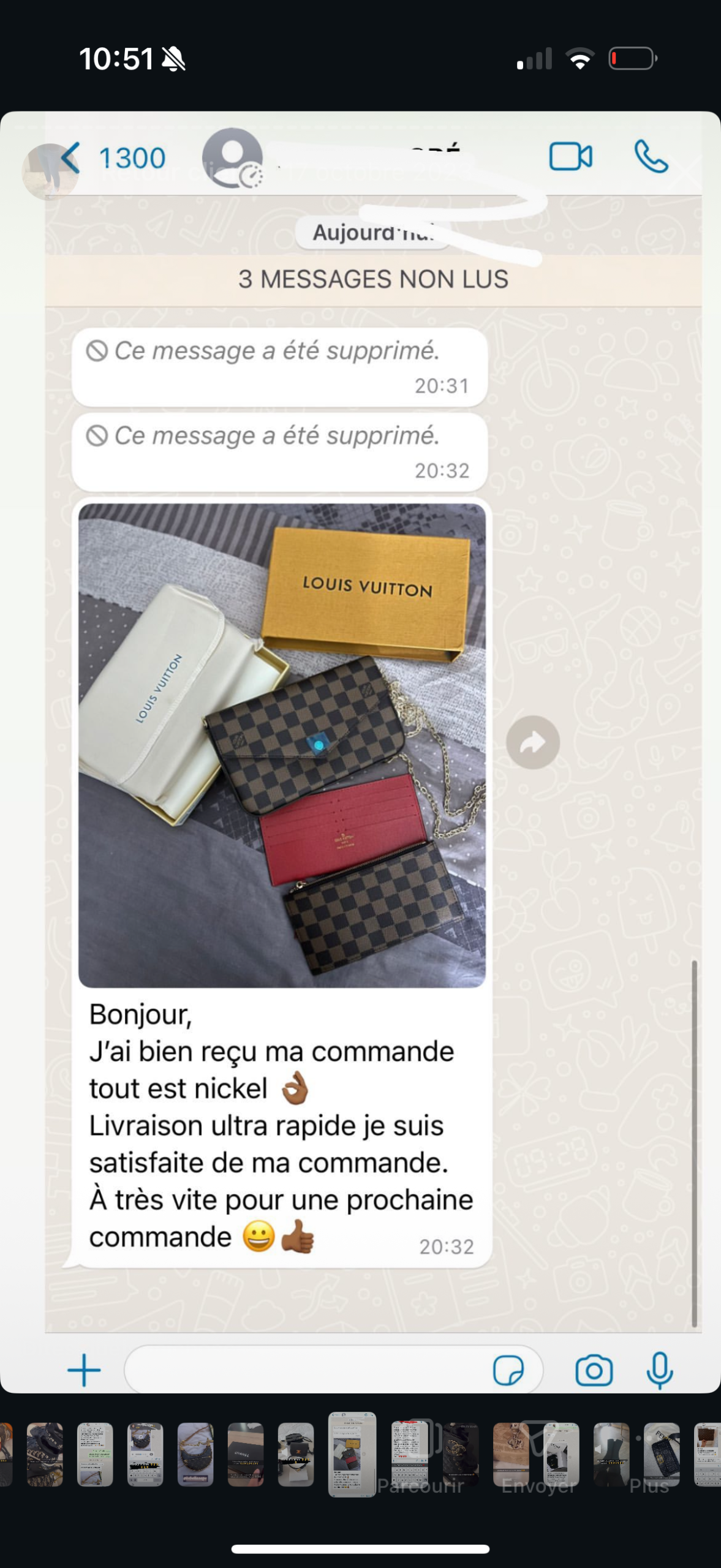Start a voice call
Screen dimensions: 721x1568
pos(651,157)
